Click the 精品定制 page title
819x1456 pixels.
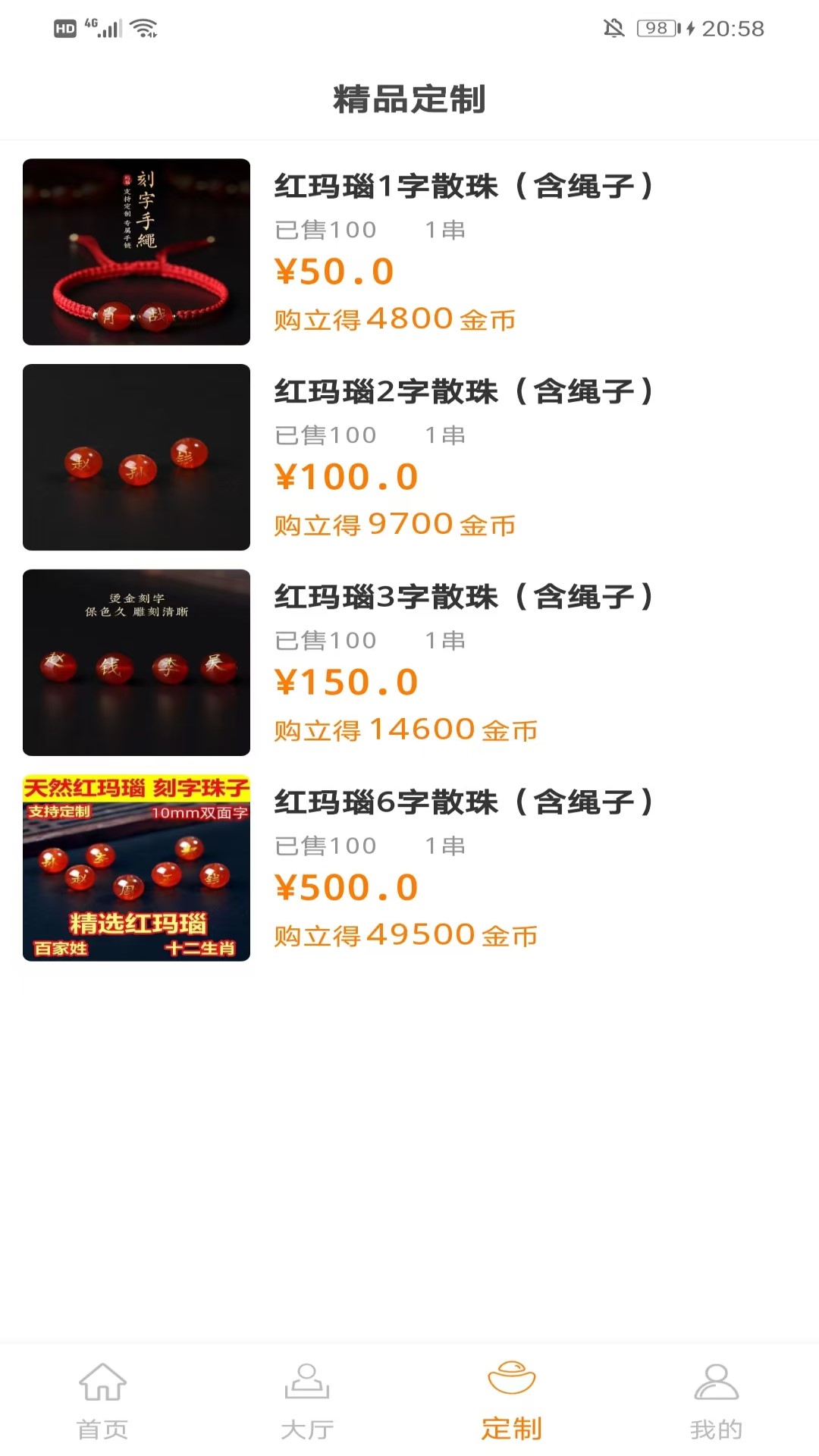click(x=409, y=99)
